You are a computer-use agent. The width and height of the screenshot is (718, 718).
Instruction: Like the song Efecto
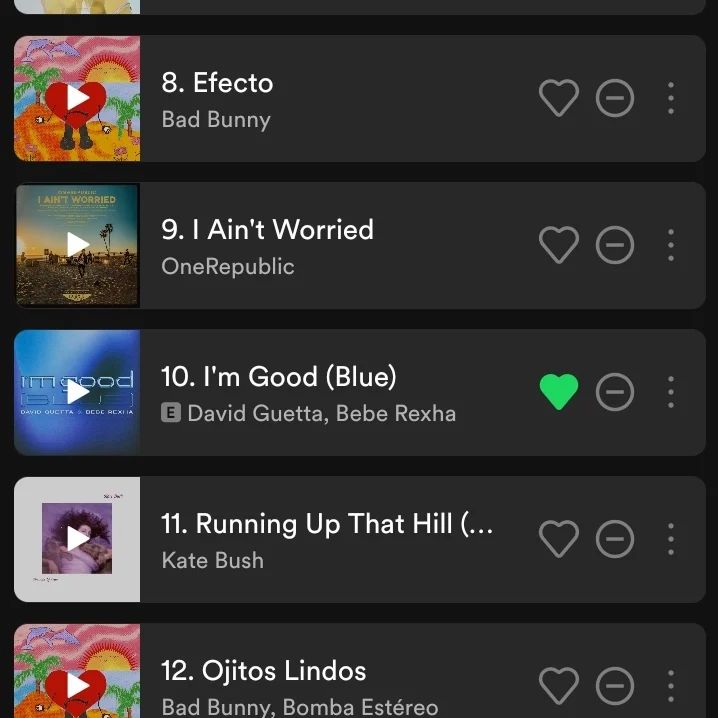[558, 98]
